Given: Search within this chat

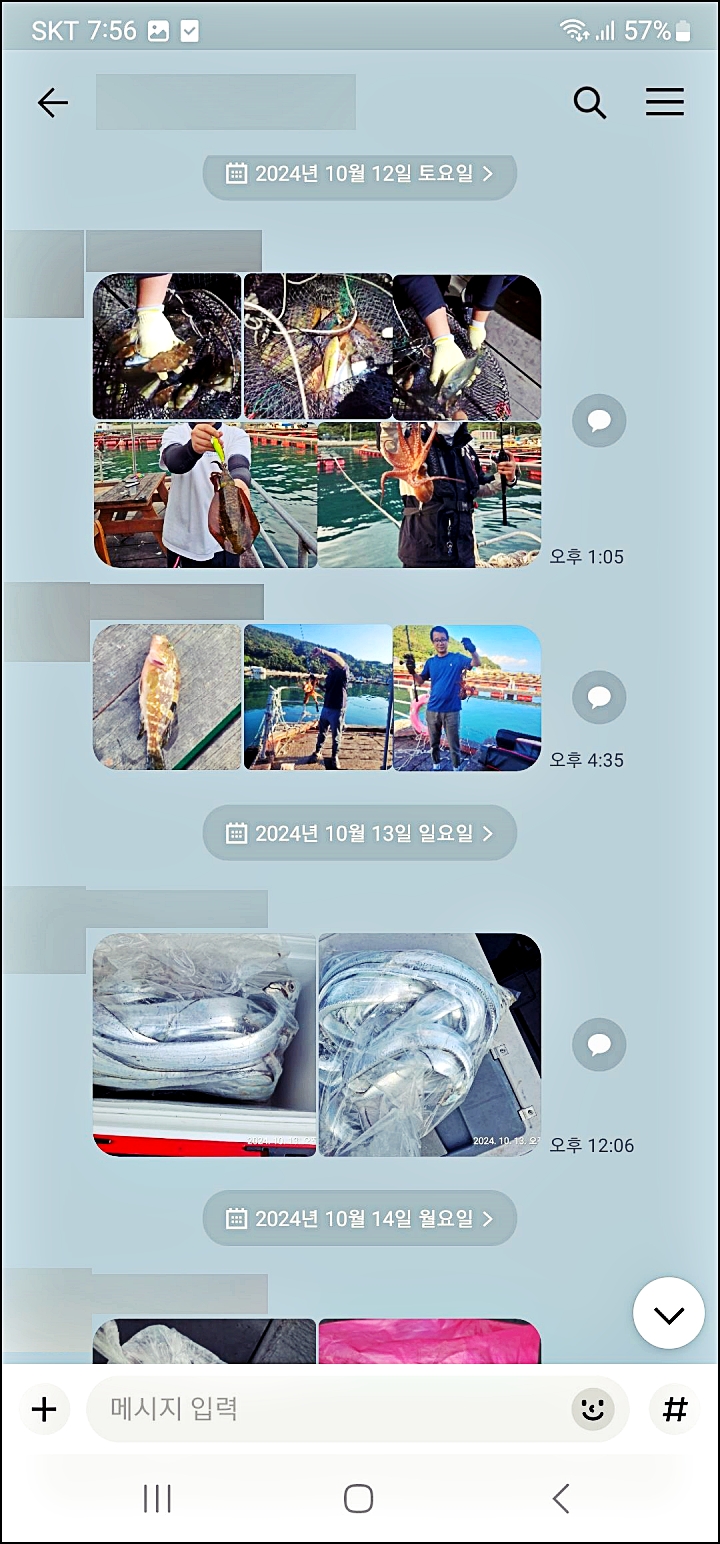Looking at the screenshot, I should click(590, 102).
